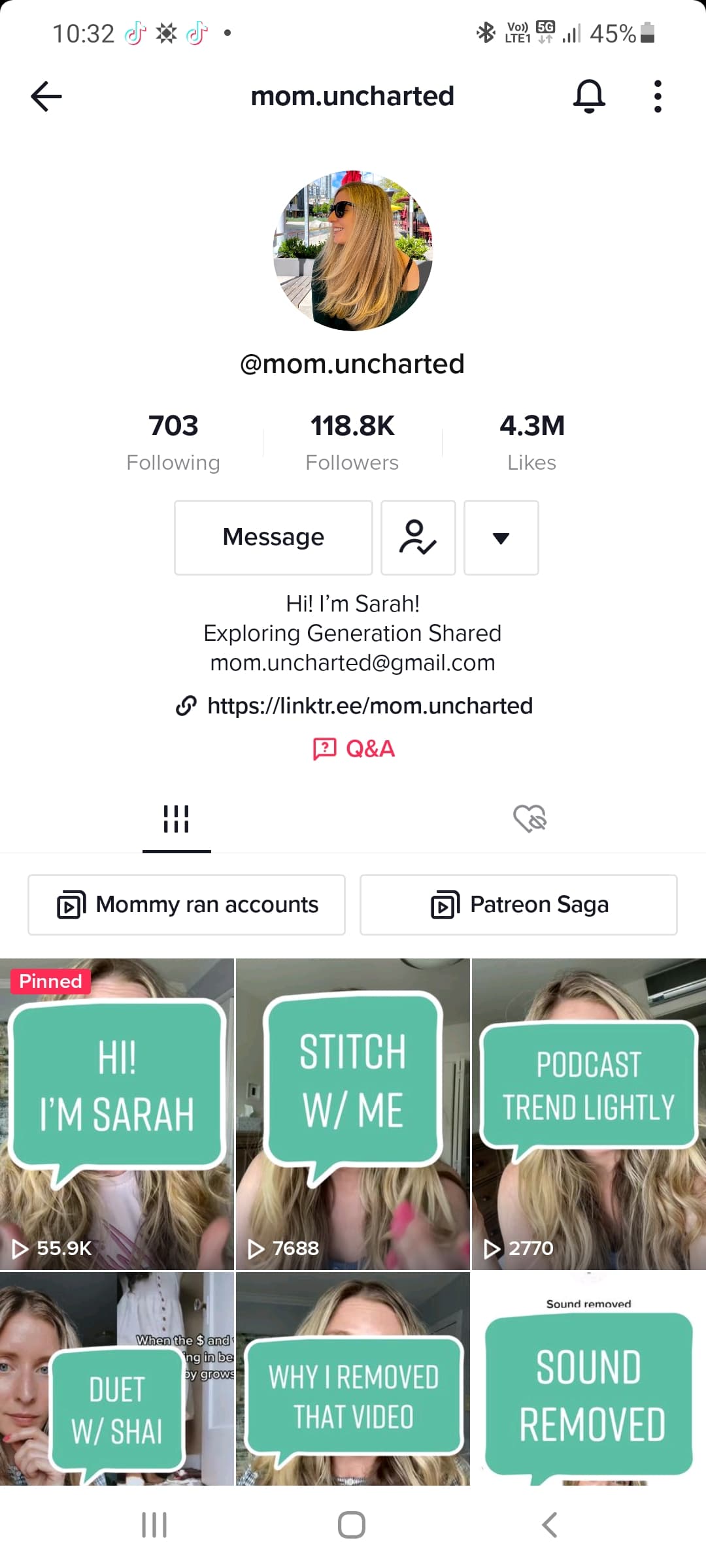Tap the system home button
Image resolution: width=706 pixels, height=1568 pixels.
[352, 1525]
